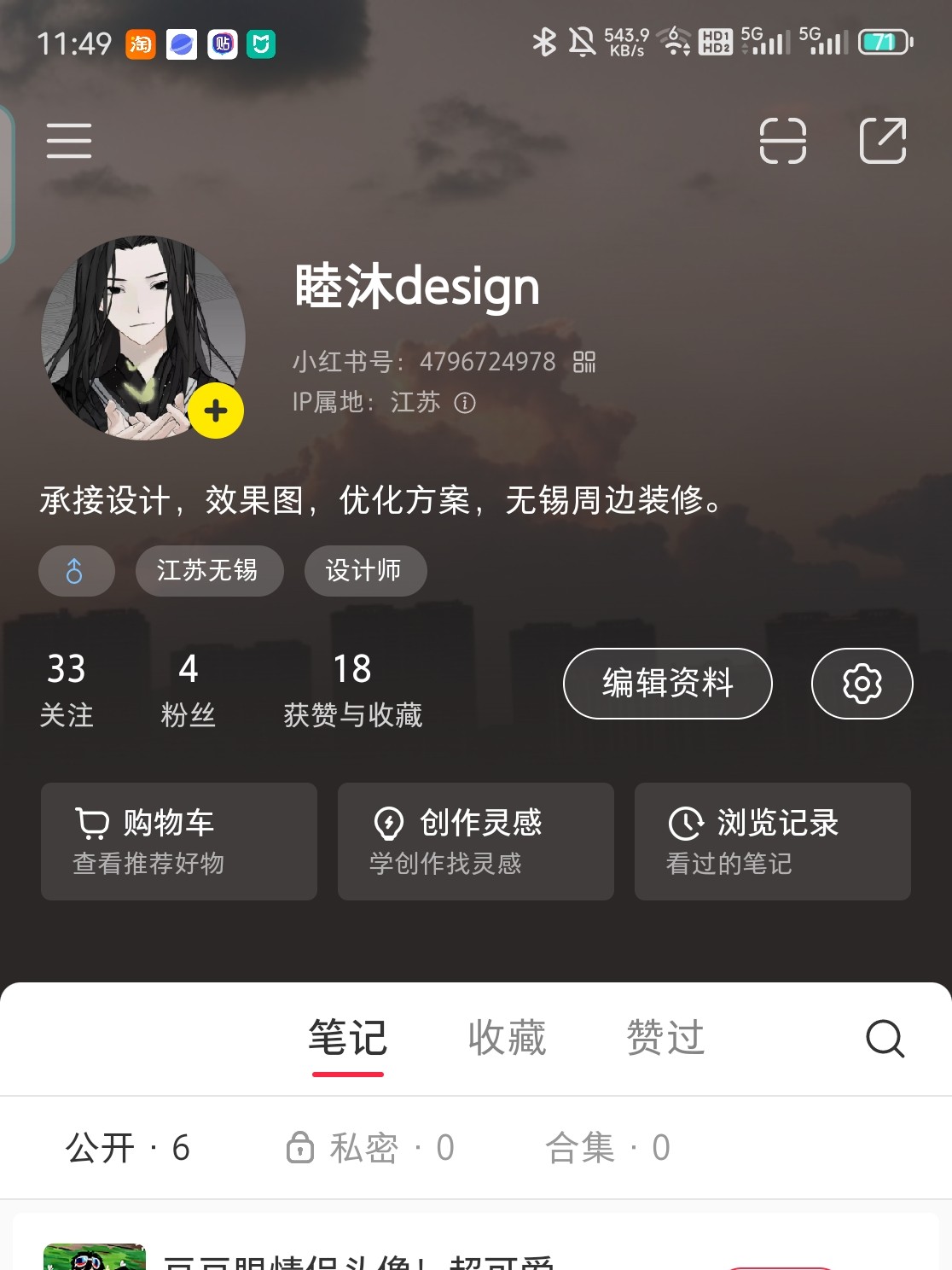View IP location info icon beside 江苏
The height and width of the screenshot is (1270, 952).
point(465,402)
